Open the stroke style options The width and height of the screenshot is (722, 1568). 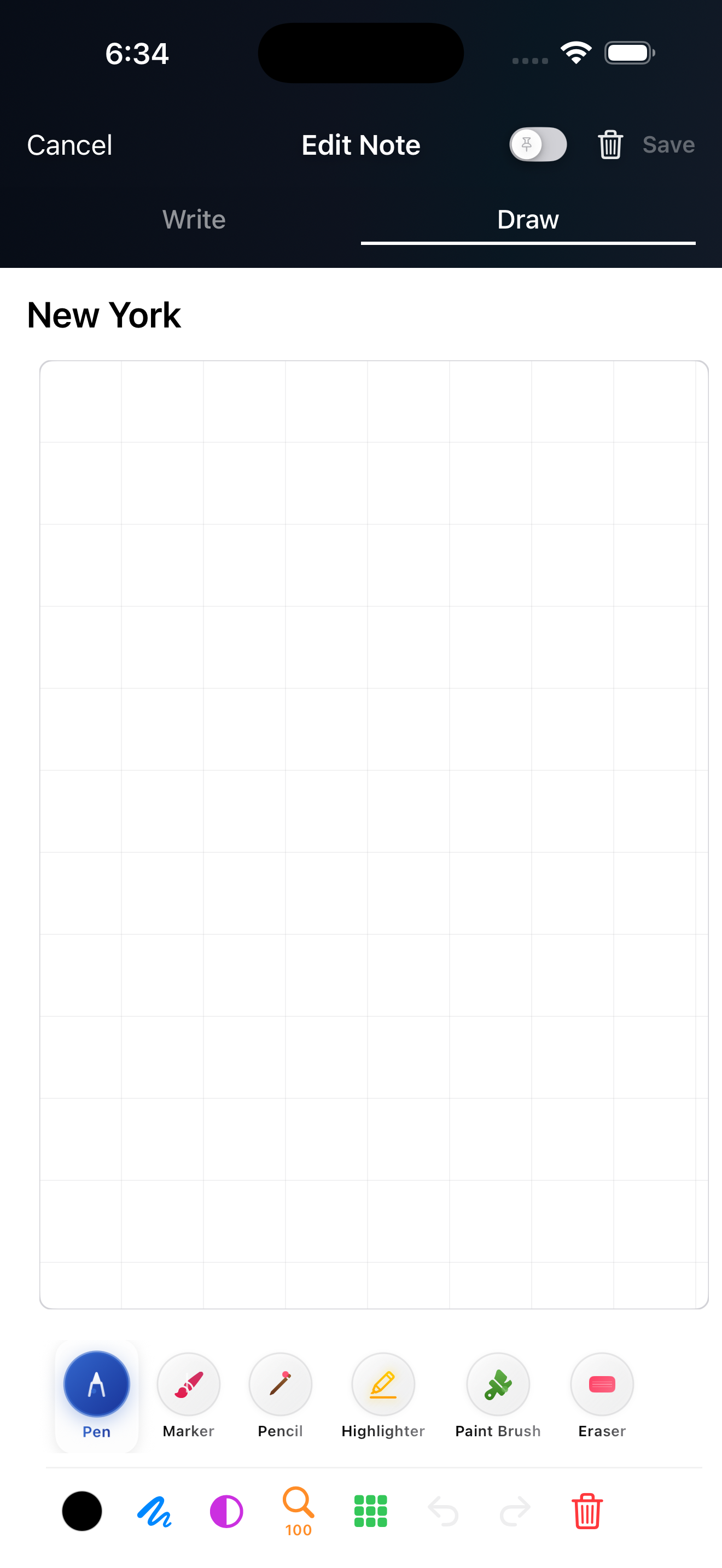(x=155, y=1510)
